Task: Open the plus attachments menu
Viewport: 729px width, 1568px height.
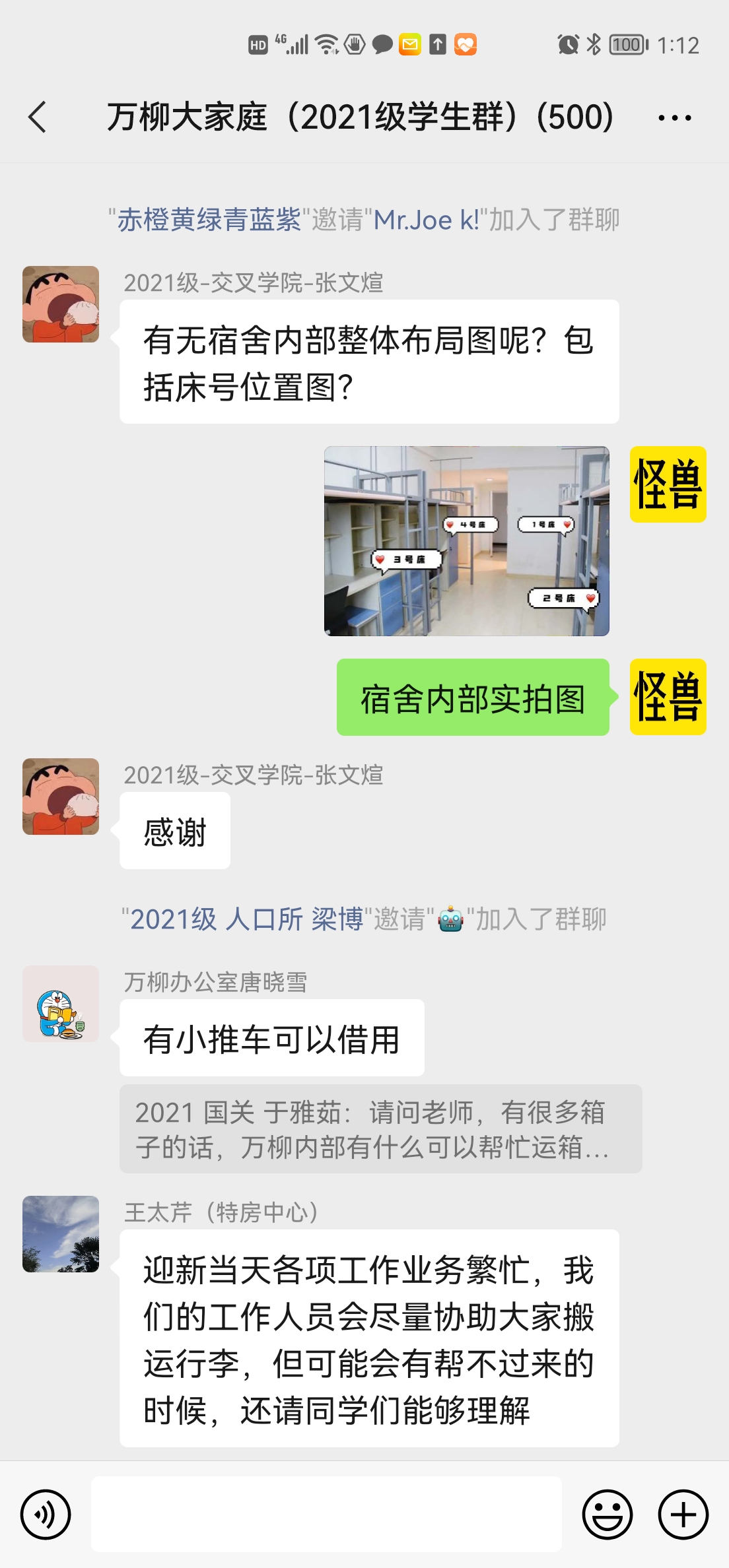Action: pos(683,1514)
